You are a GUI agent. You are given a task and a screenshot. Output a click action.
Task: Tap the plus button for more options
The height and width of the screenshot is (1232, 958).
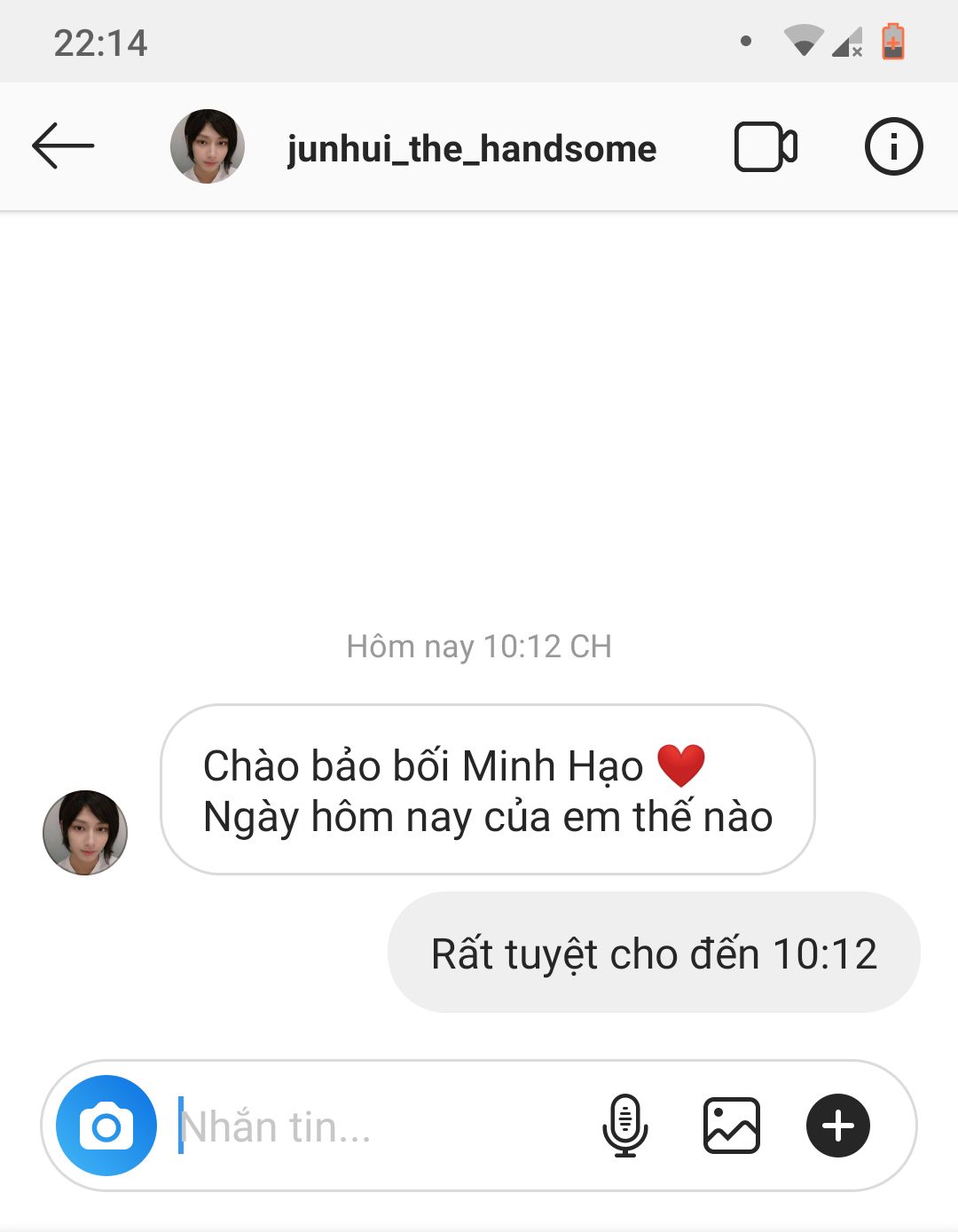point(837,1126)
